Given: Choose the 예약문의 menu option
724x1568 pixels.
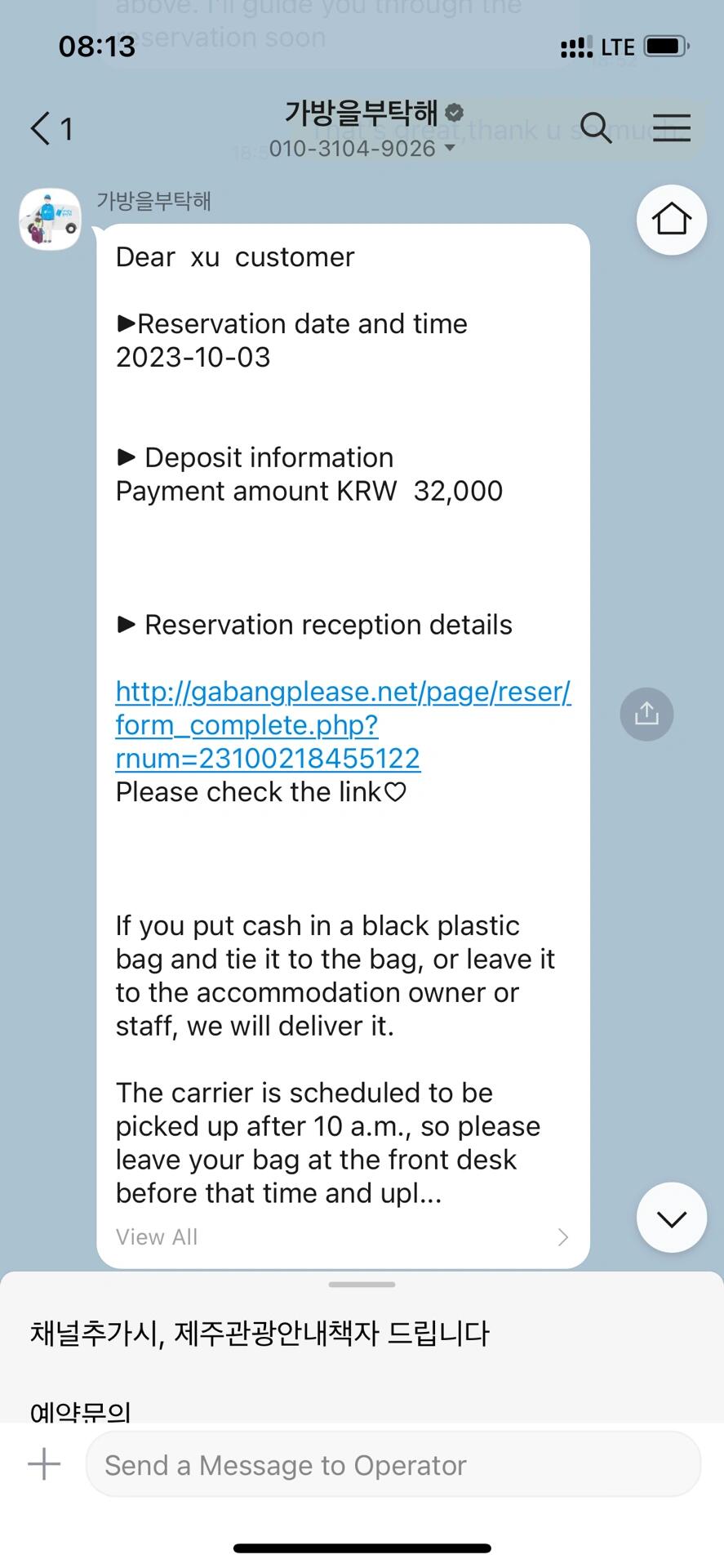Looking at the screenshot, I should [x=80, y=1410].
